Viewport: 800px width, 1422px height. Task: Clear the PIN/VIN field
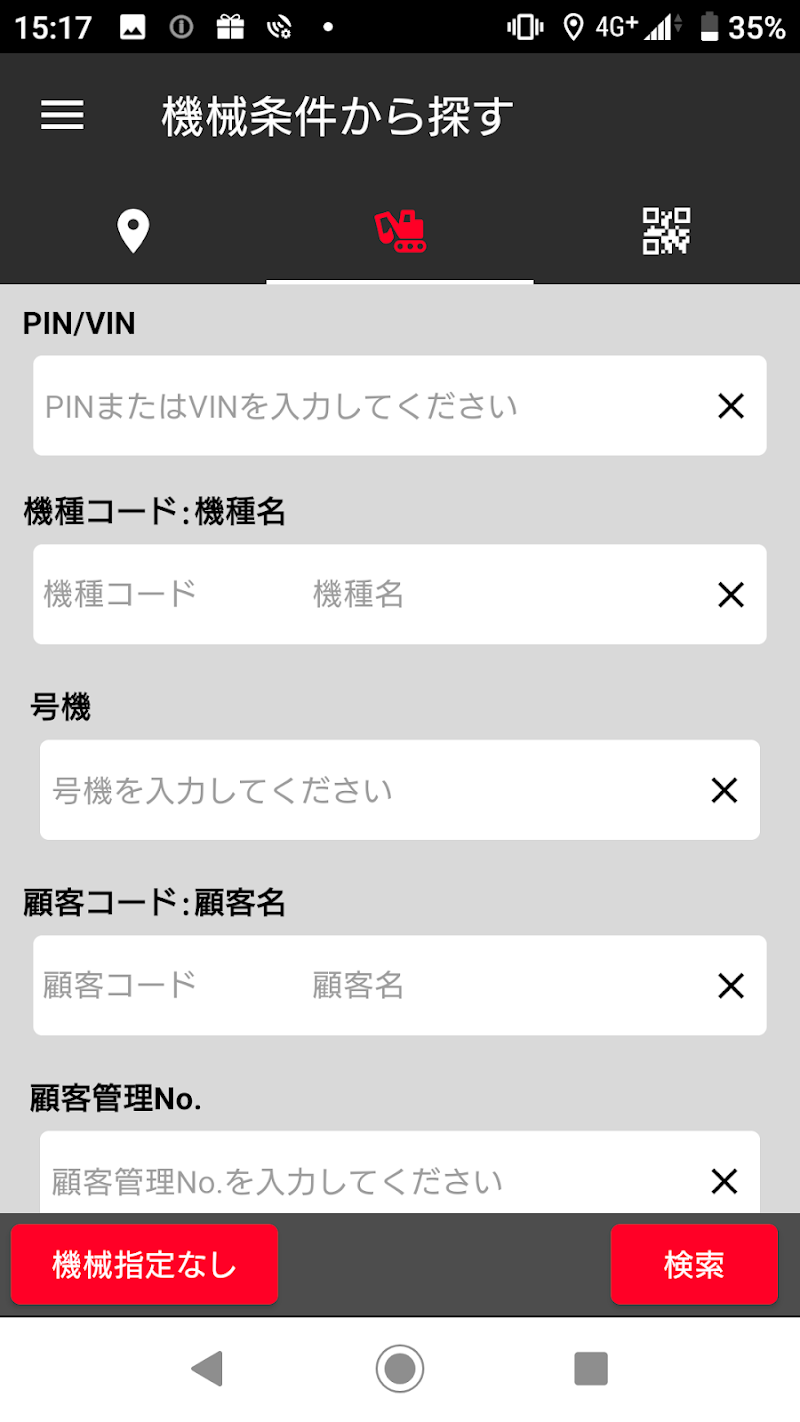point(731,406)
